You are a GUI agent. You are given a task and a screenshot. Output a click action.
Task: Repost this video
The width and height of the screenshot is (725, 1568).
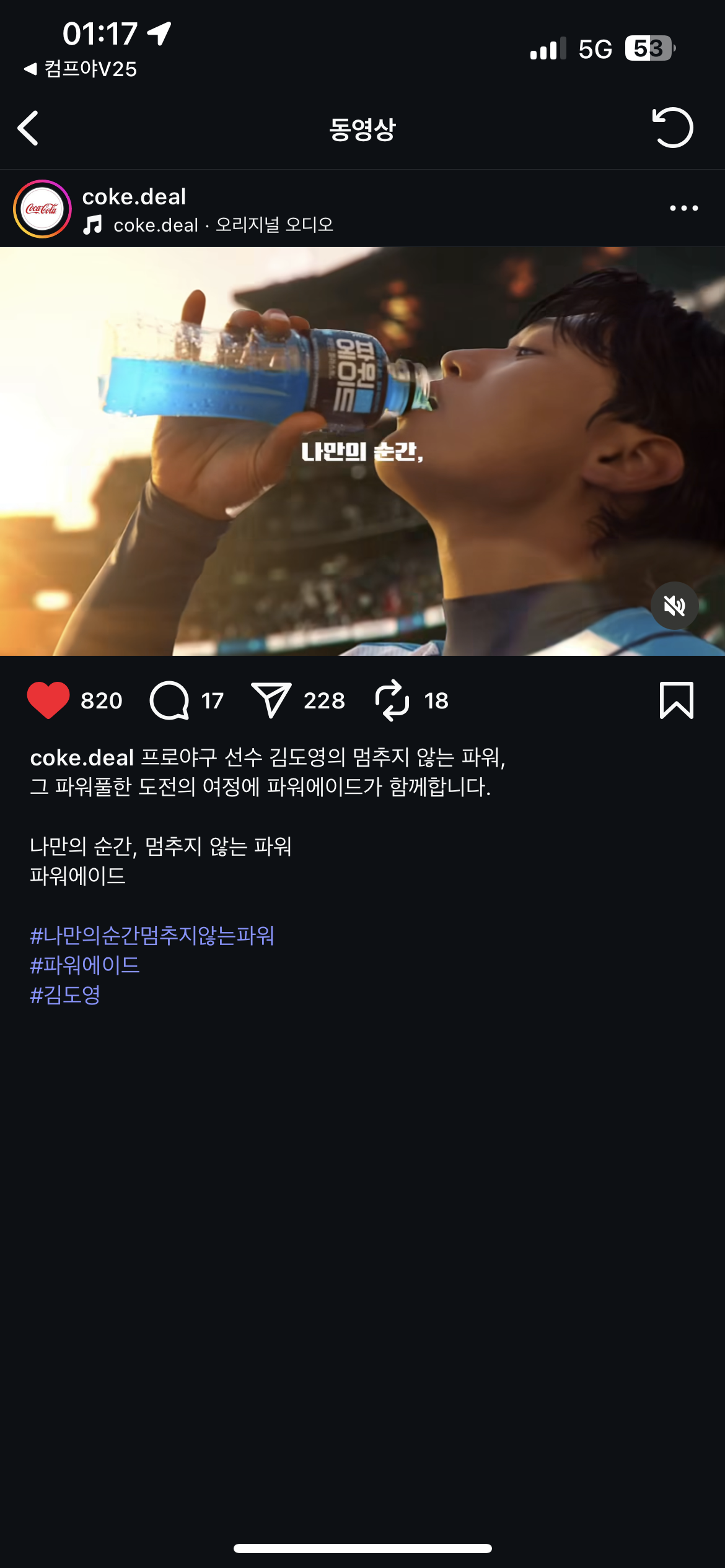pos(392,700)
